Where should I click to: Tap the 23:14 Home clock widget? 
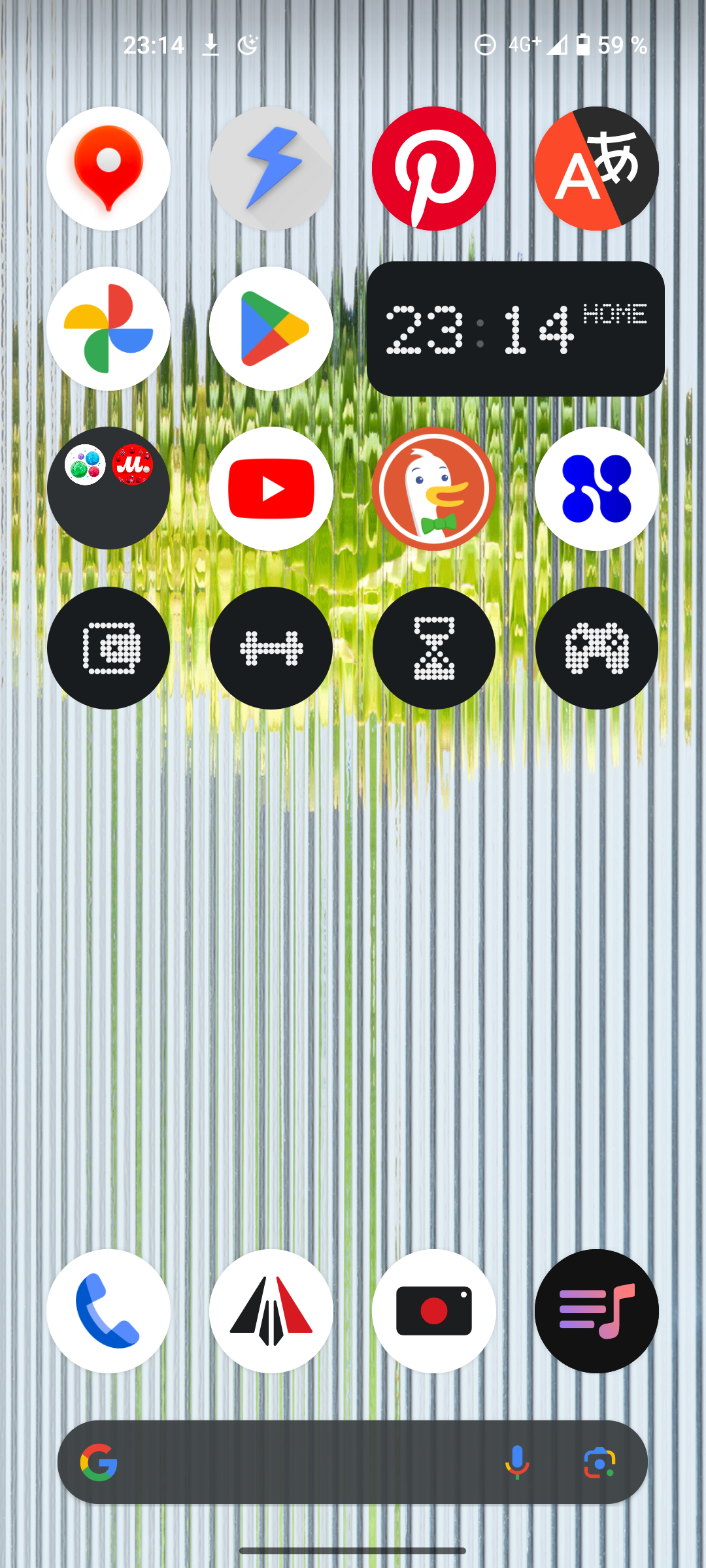pos(515,329)
